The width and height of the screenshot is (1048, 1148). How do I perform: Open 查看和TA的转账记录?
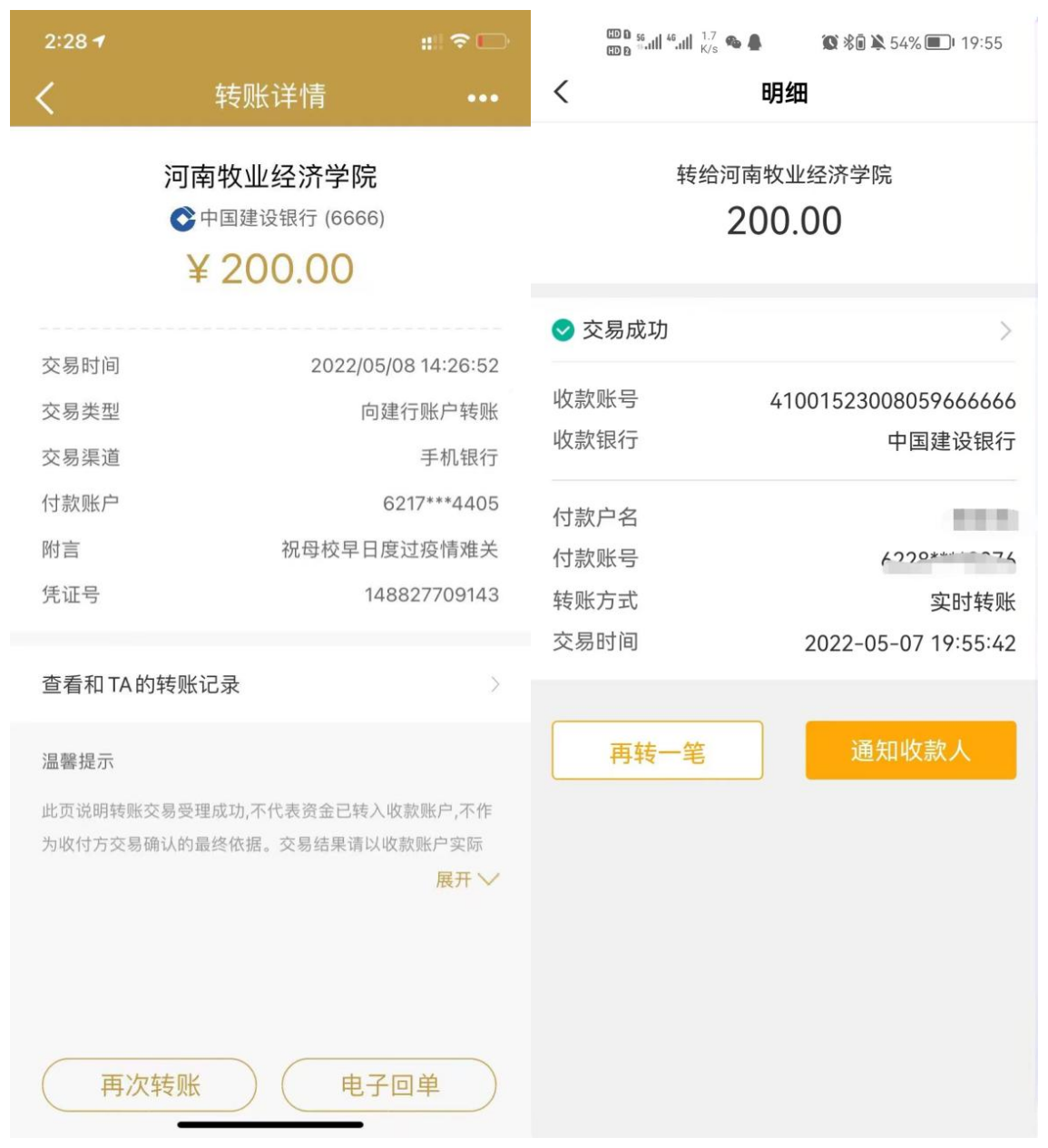click(270, 685)
